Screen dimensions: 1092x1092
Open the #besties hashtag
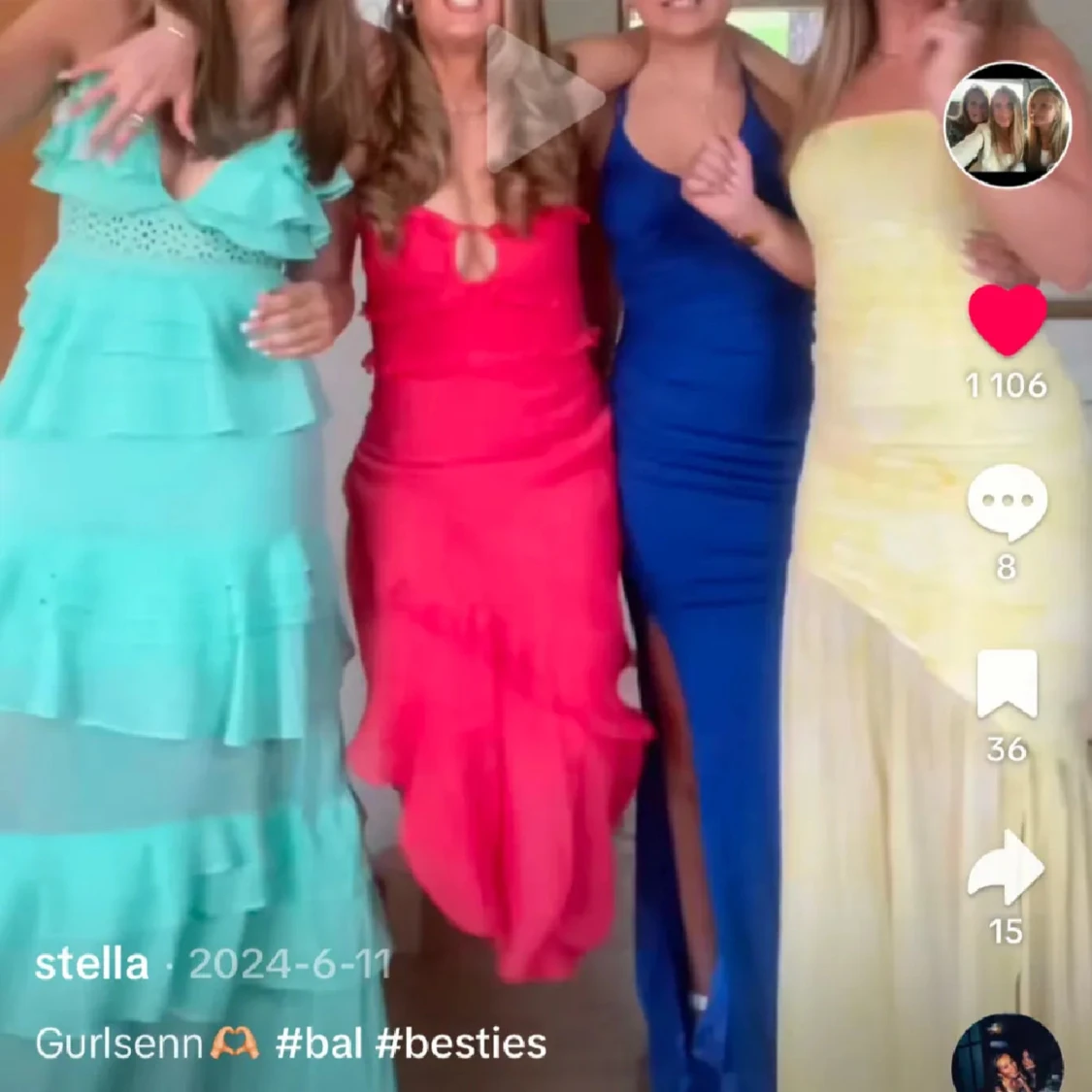pos(461,1044)
